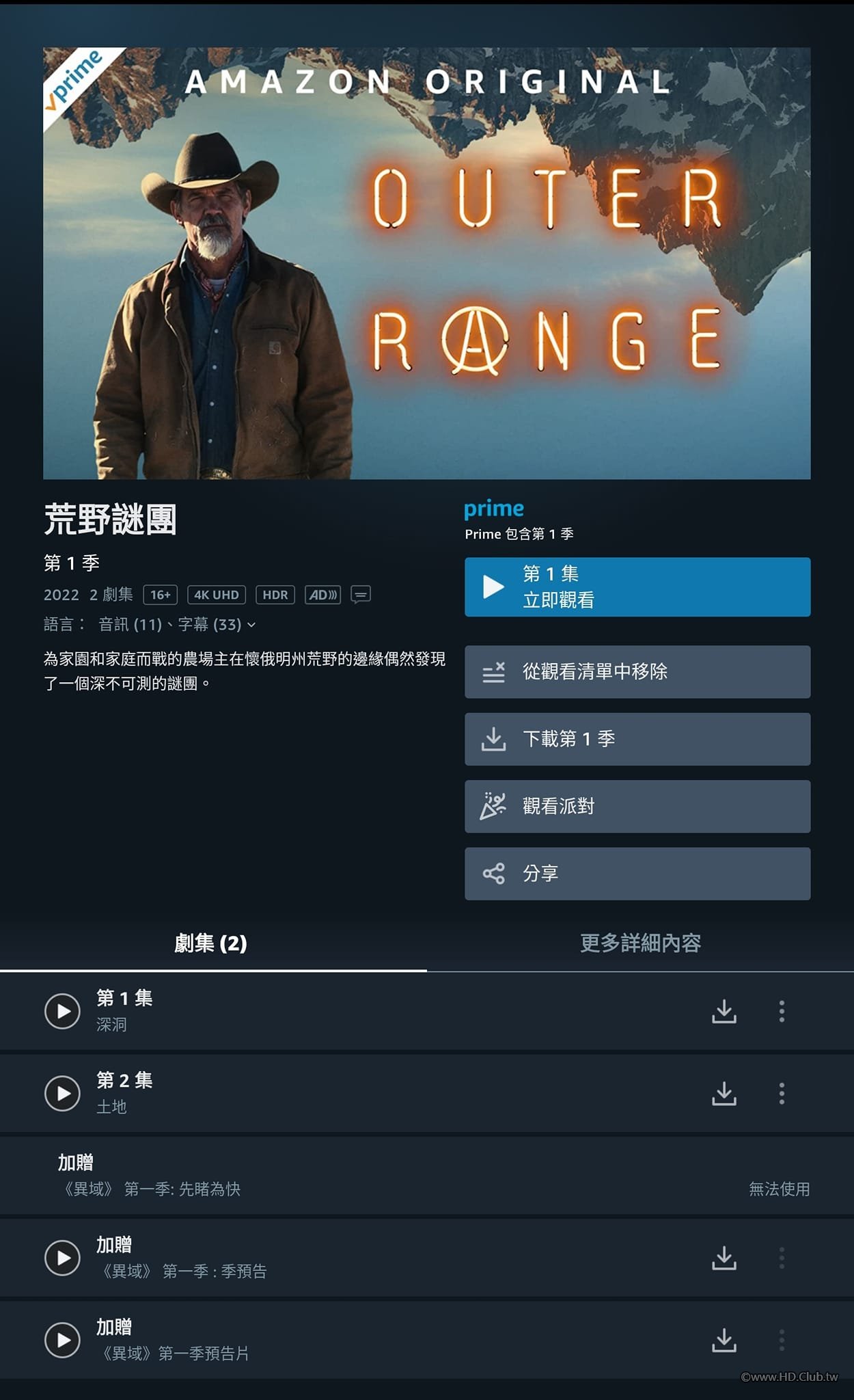Play episode 1 with the 立即觀看 button
Image resolution: width=854 pixels, height=1400 pixels.
tap(637, 587)
